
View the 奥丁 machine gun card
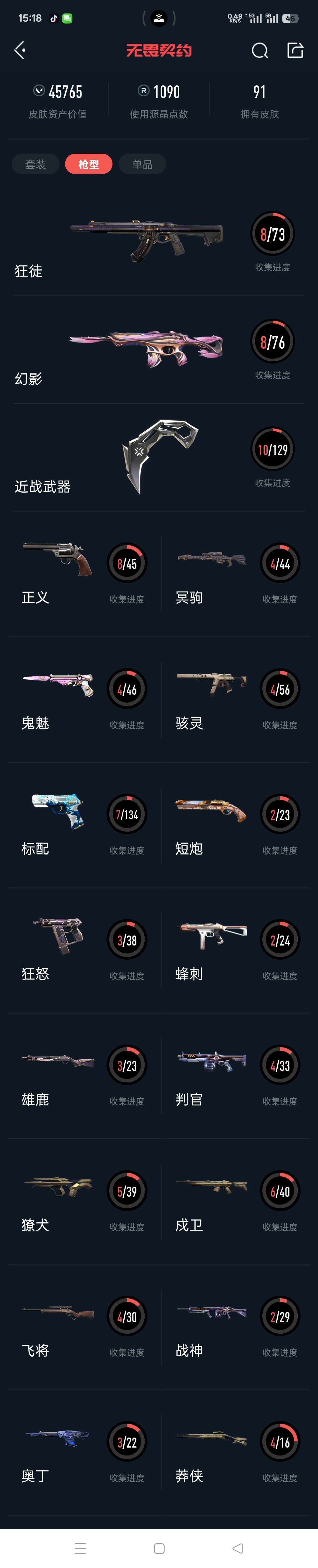(x=82, y=1452)
